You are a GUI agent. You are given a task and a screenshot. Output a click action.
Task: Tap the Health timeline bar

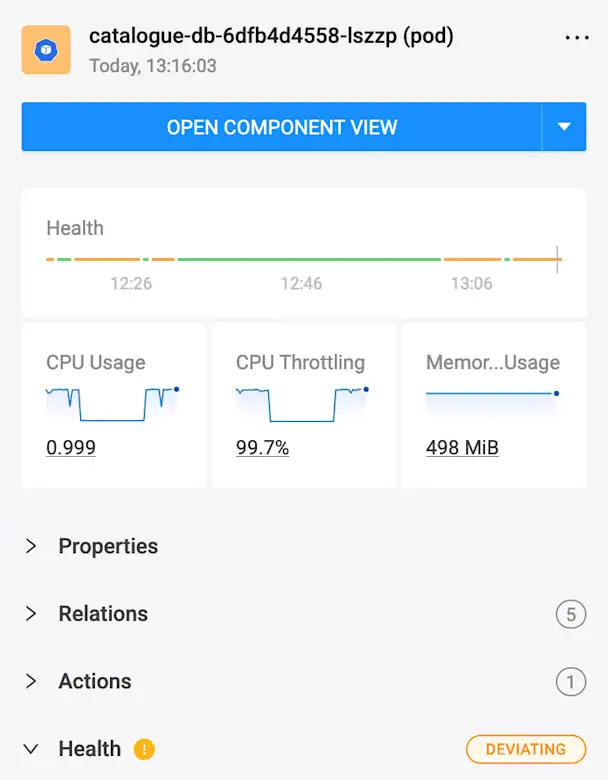click(x=303, y=259)
